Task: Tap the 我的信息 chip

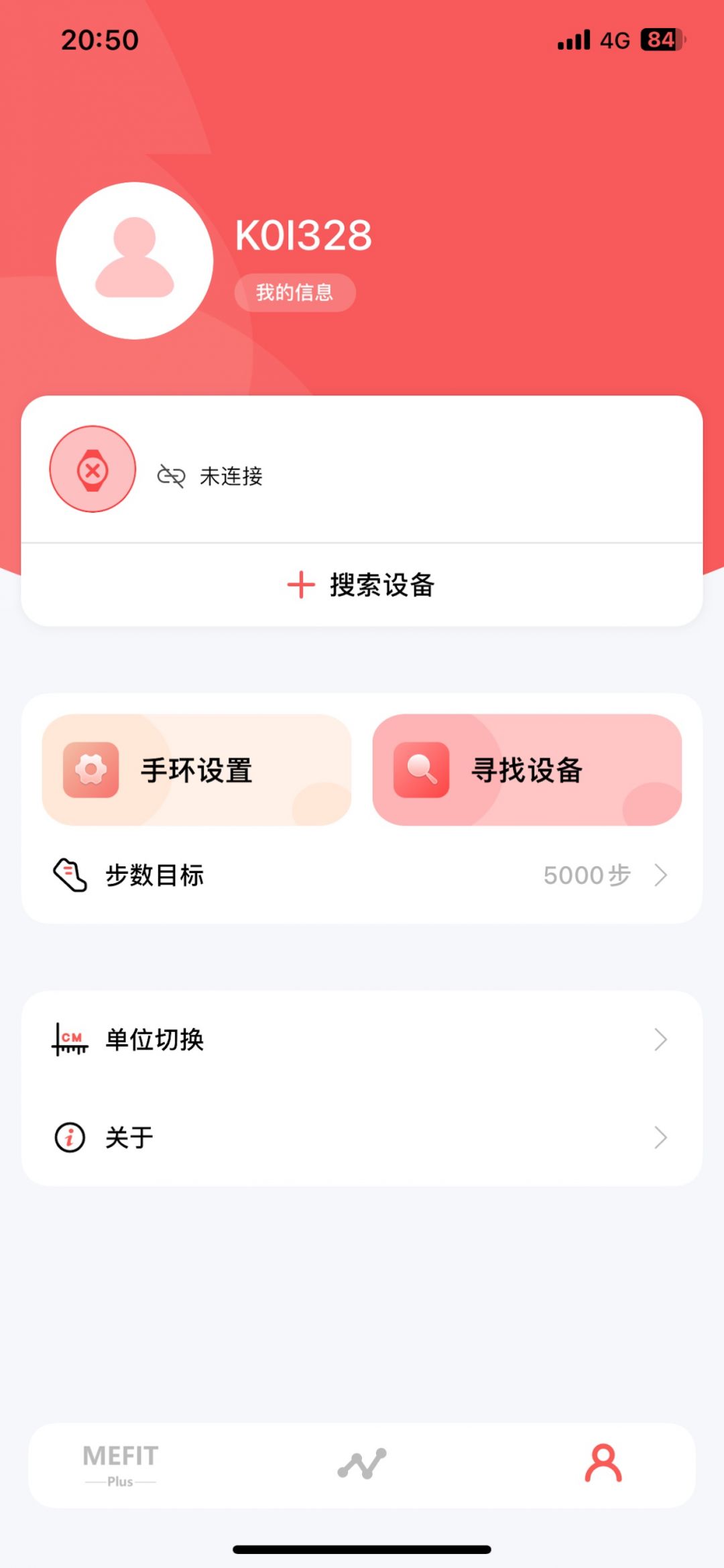Action: [x=294, y=293]
